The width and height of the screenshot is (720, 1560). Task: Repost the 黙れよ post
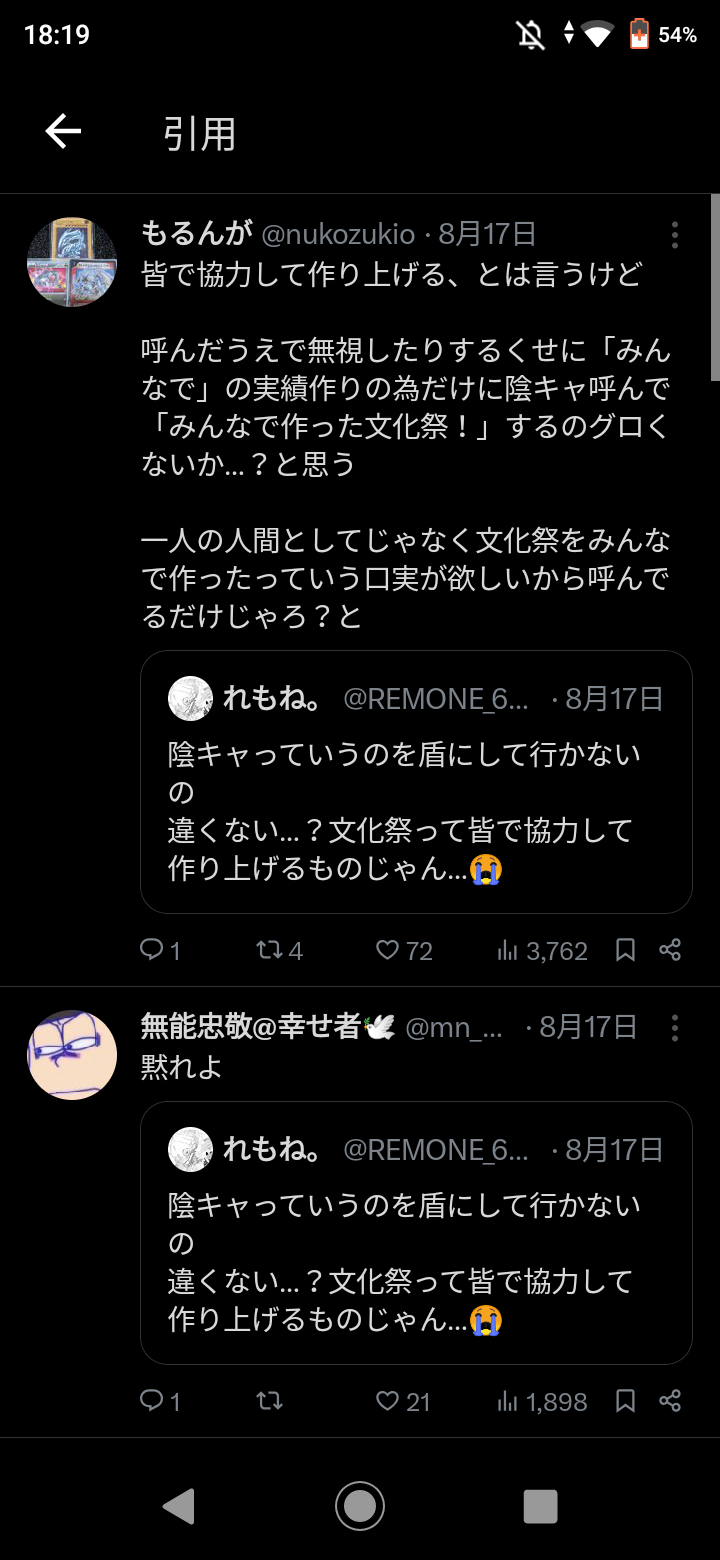tap(269, 1401)
